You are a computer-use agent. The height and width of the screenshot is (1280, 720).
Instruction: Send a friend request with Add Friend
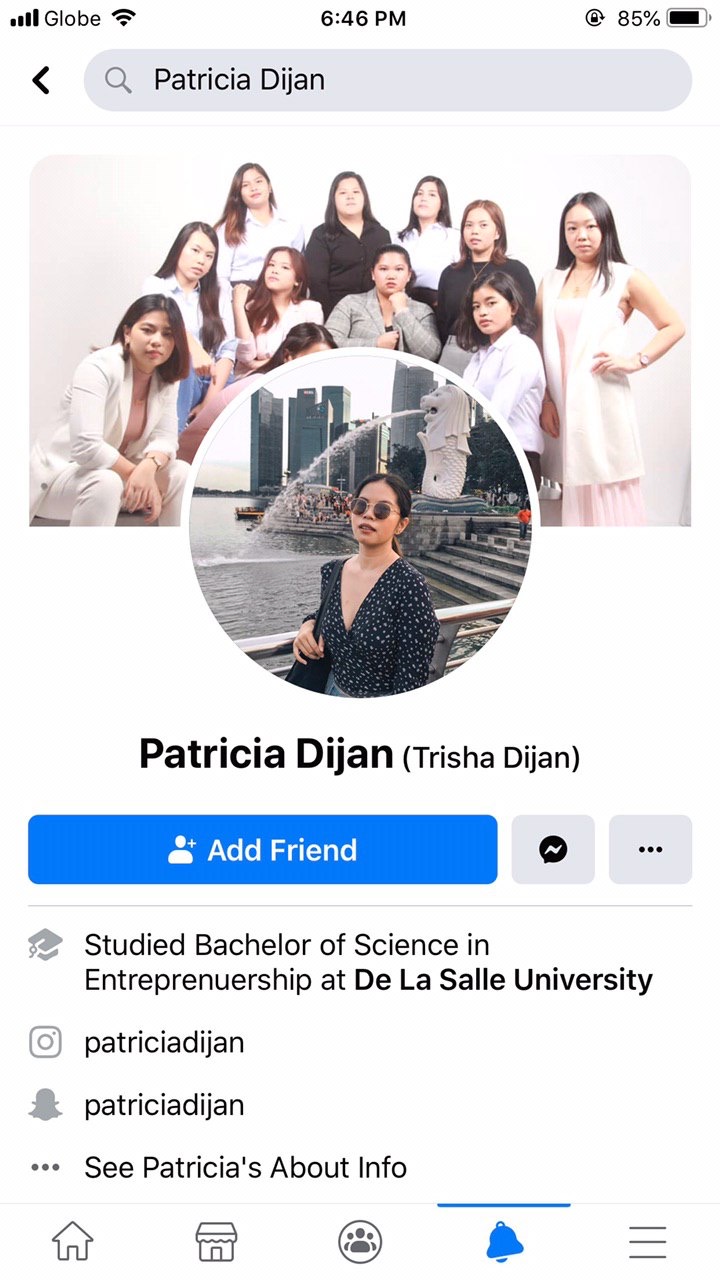262,850
